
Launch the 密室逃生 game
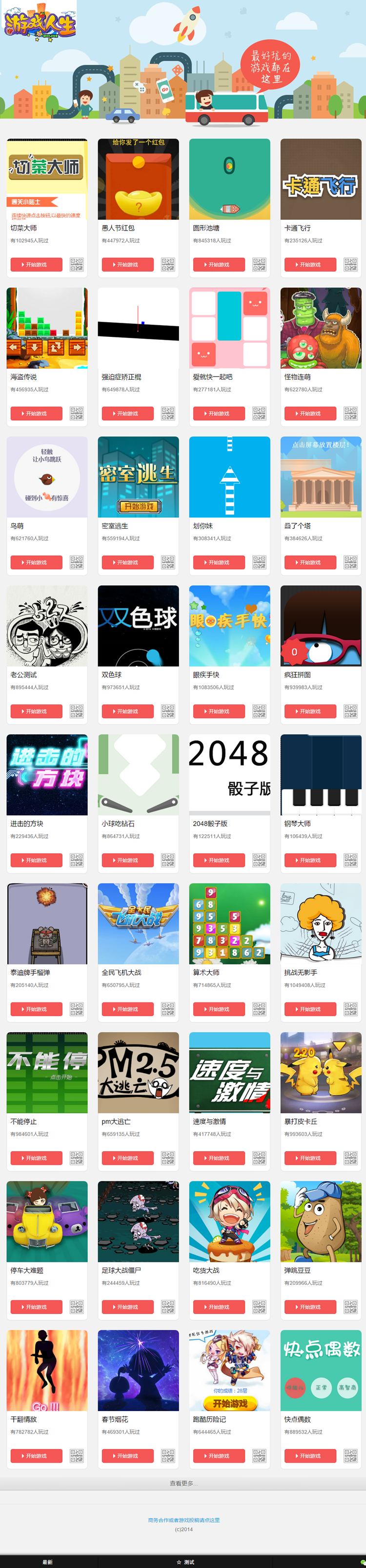coord(128,563)
